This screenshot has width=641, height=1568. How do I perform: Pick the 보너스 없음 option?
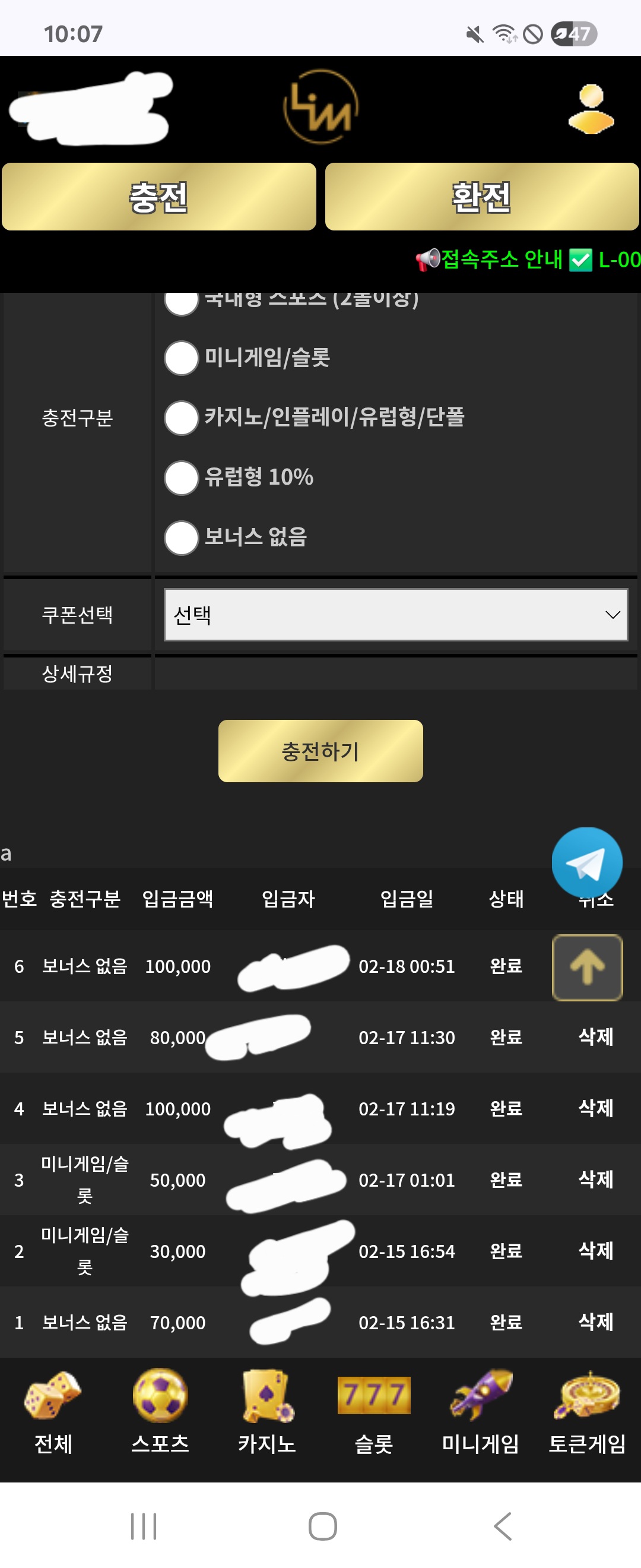181,538
